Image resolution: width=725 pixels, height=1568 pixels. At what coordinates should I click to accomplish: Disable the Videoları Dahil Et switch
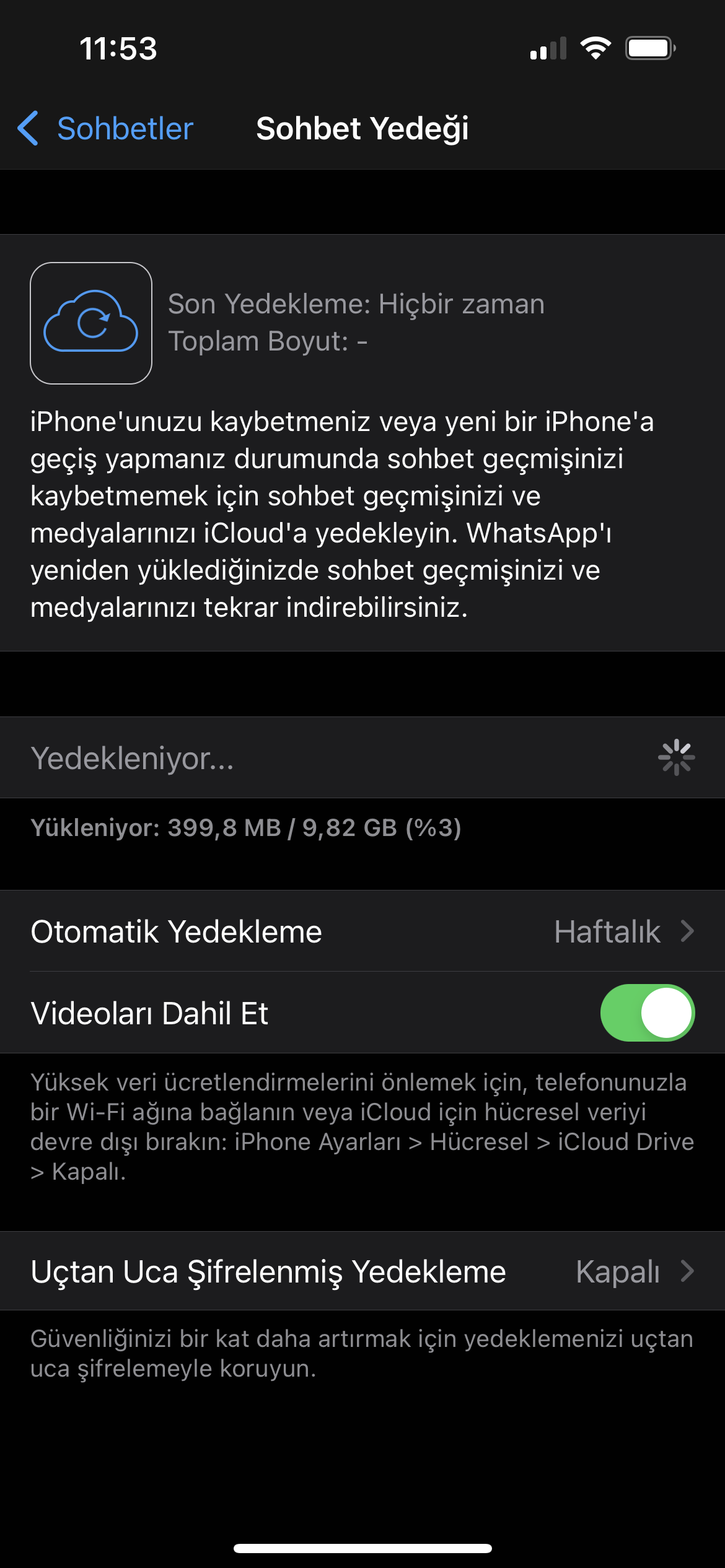(647, 1013)
